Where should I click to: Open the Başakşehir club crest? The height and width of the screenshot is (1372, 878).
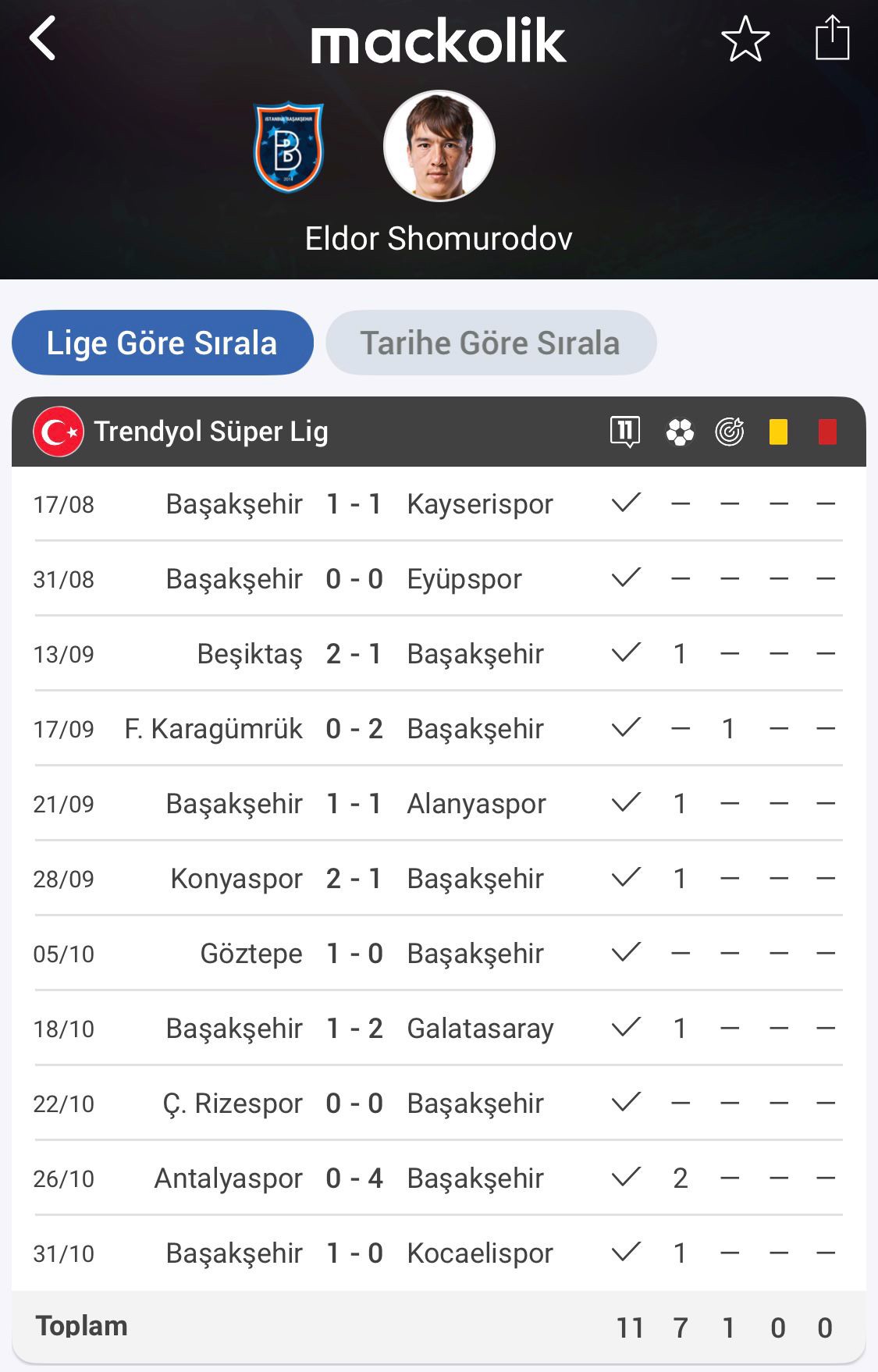pos(288,148)
